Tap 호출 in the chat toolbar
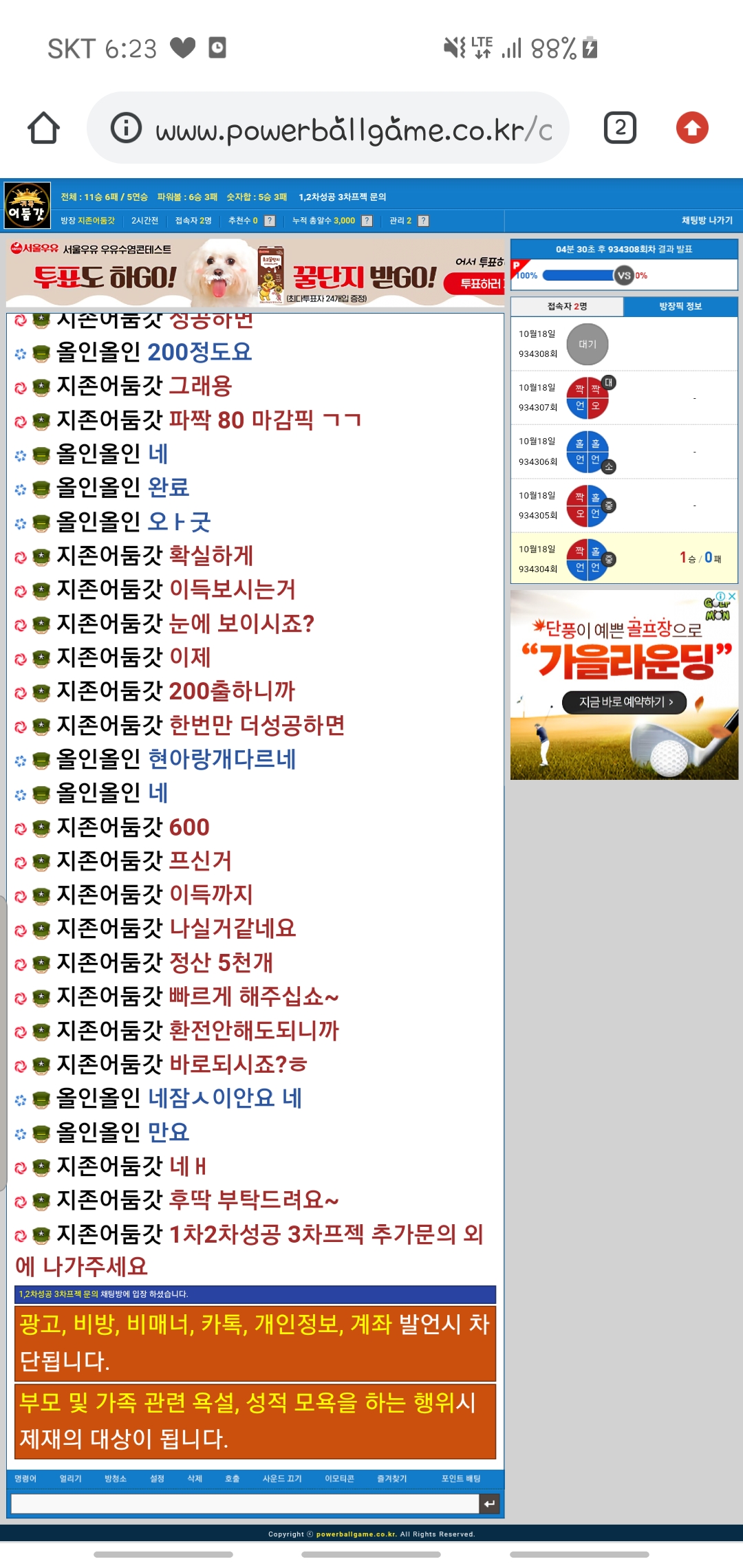 tap(233, 1479)
